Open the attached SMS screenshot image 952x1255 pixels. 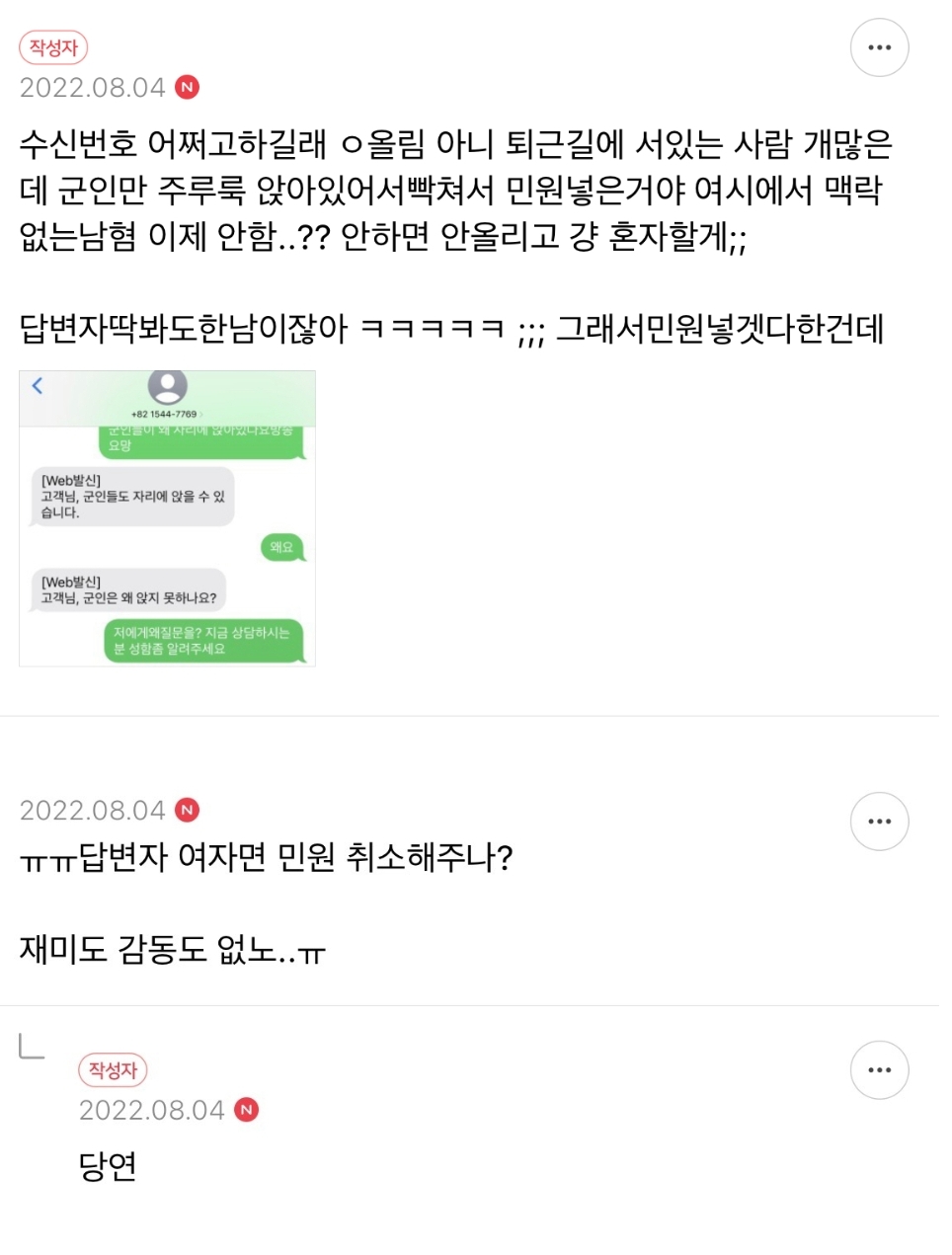click(x=167, y=518)
